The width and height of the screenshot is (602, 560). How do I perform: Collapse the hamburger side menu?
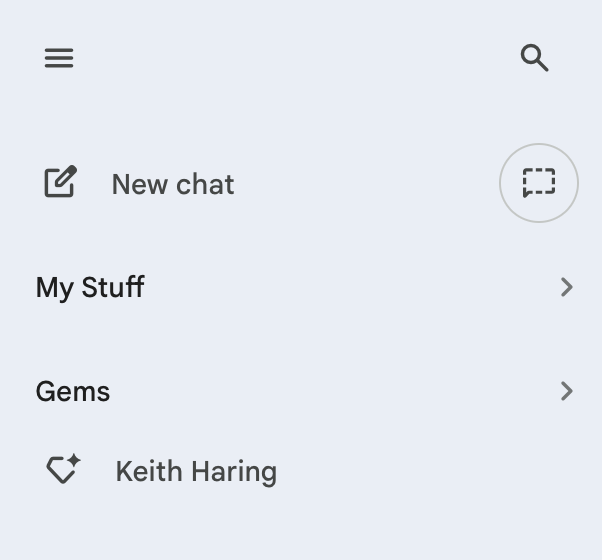point(59,58)
